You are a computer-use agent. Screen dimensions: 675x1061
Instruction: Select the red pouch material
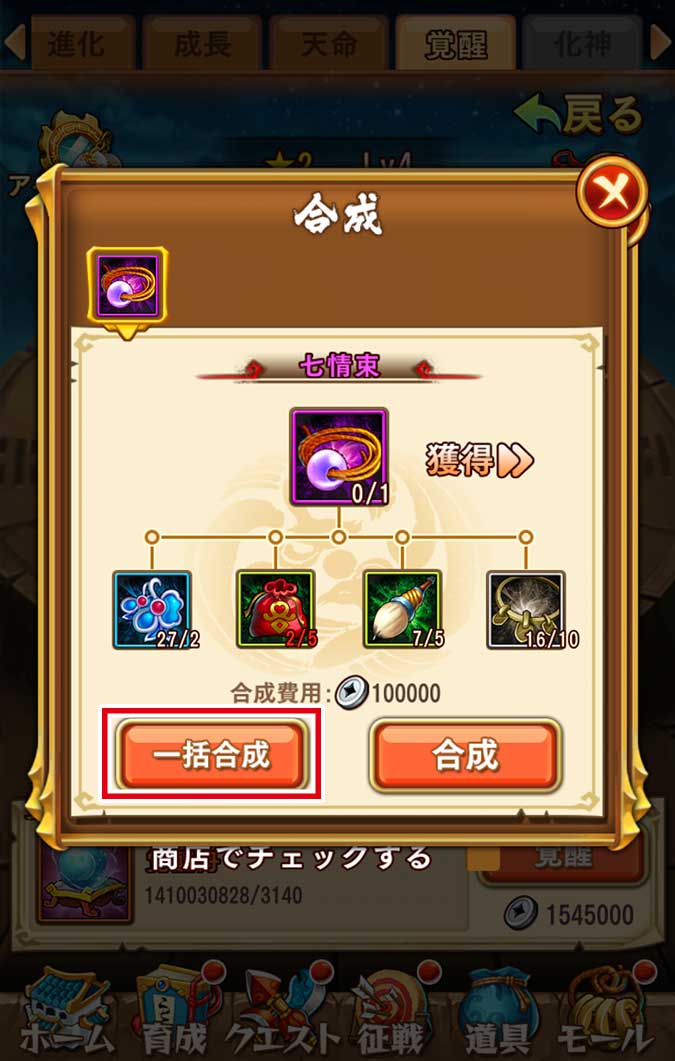point(275,610)
